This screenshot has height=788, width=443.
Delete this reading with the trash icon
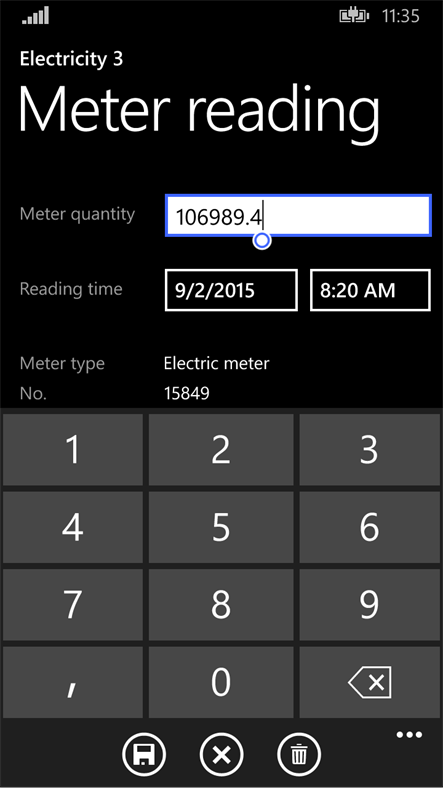point(299,754)
